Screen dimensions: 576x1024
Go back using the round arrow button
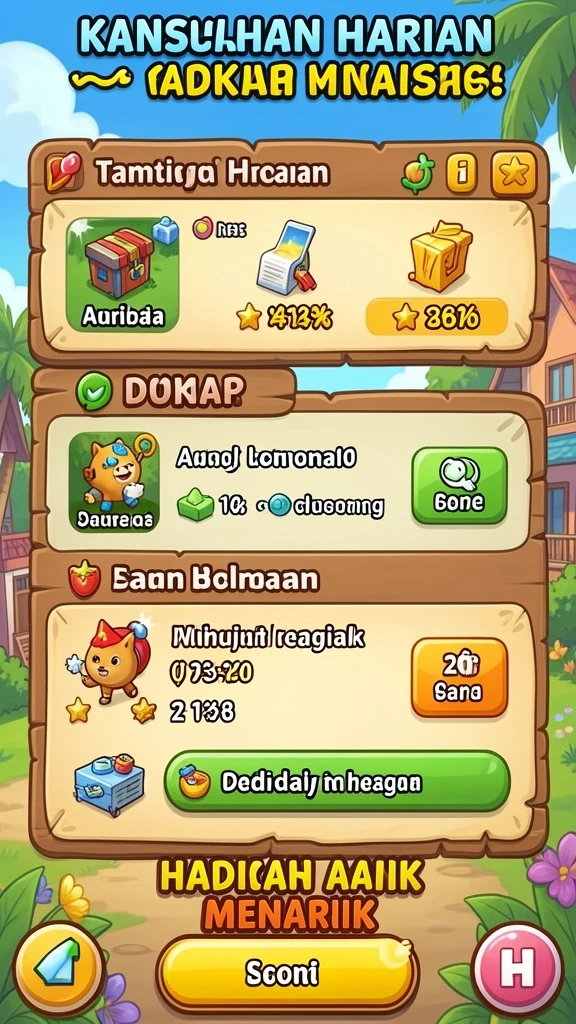pos(59,968)
